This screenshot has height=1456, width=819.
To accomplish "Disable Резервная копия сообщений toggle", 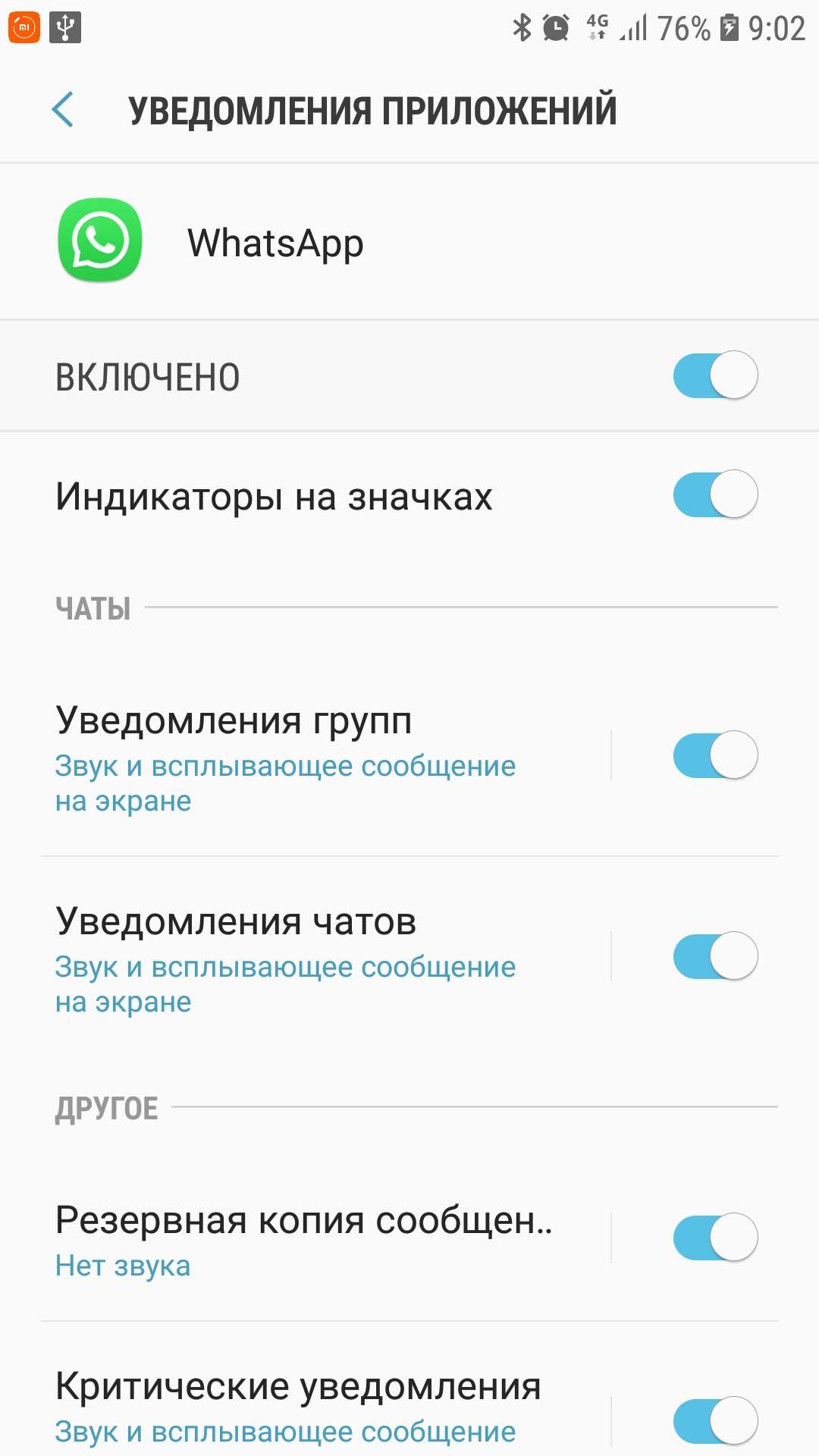I will tap(715, 1238).
